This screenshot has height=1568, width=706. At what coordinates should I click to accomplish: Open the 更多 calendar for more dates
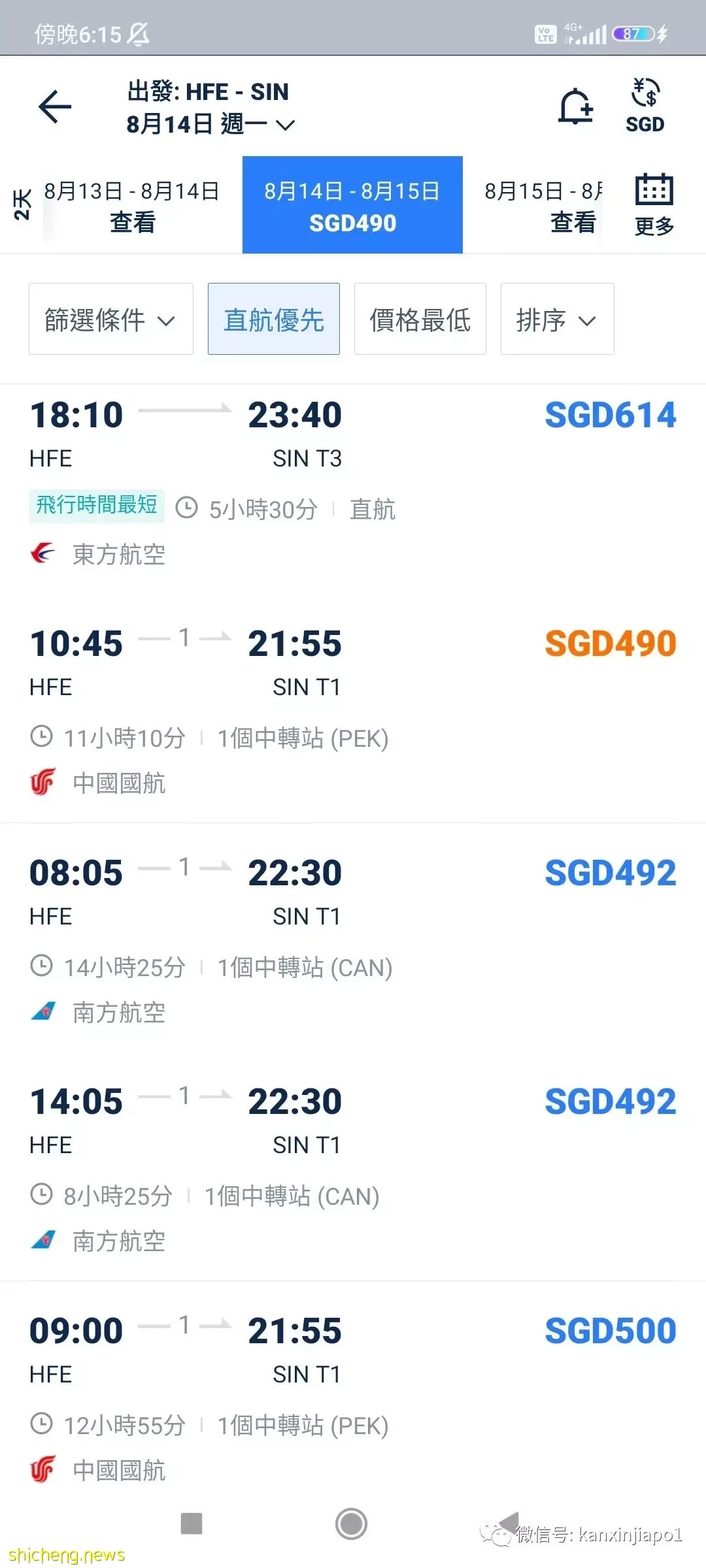pyautogui.click(x=654, y=205)
